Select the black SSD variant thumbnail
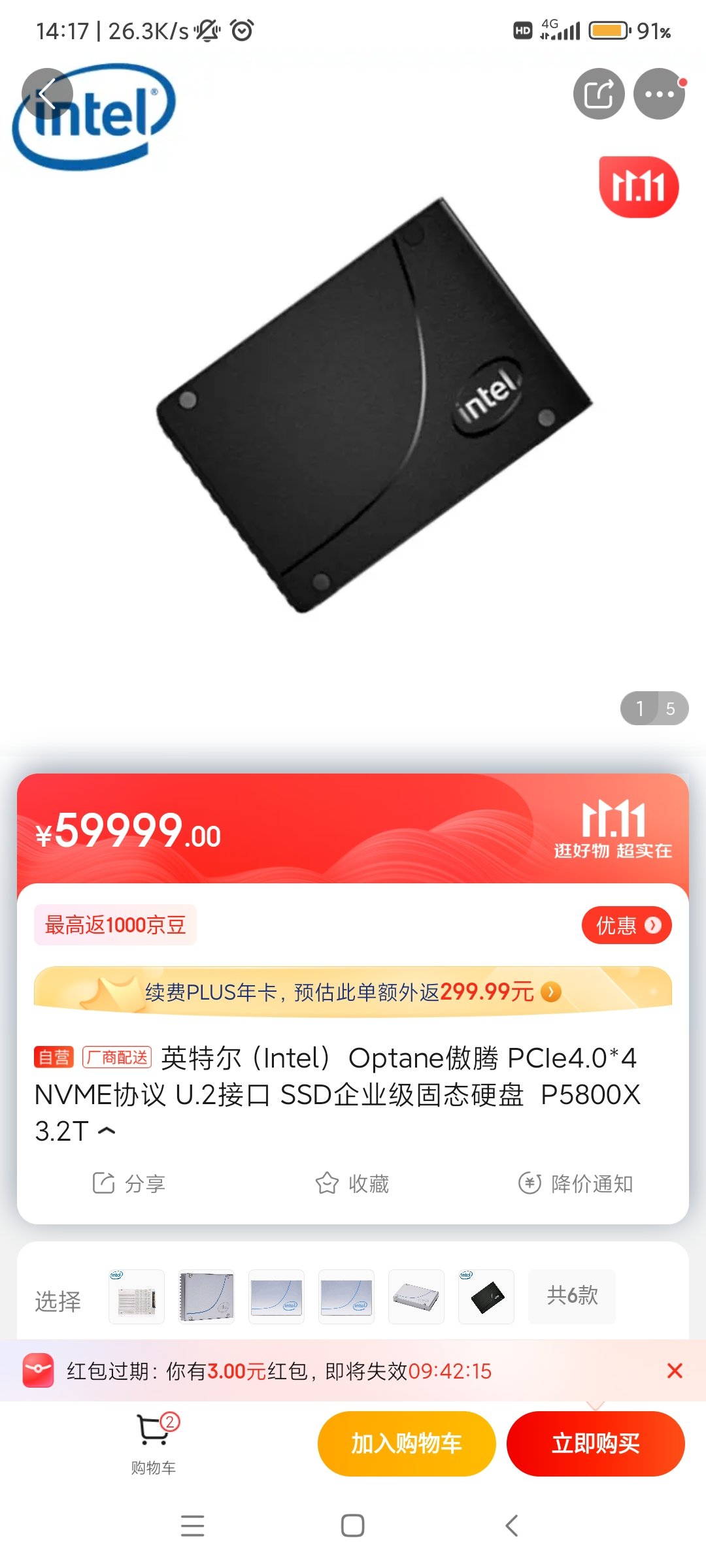706x1568 pixels. [x=486, y=1297]
